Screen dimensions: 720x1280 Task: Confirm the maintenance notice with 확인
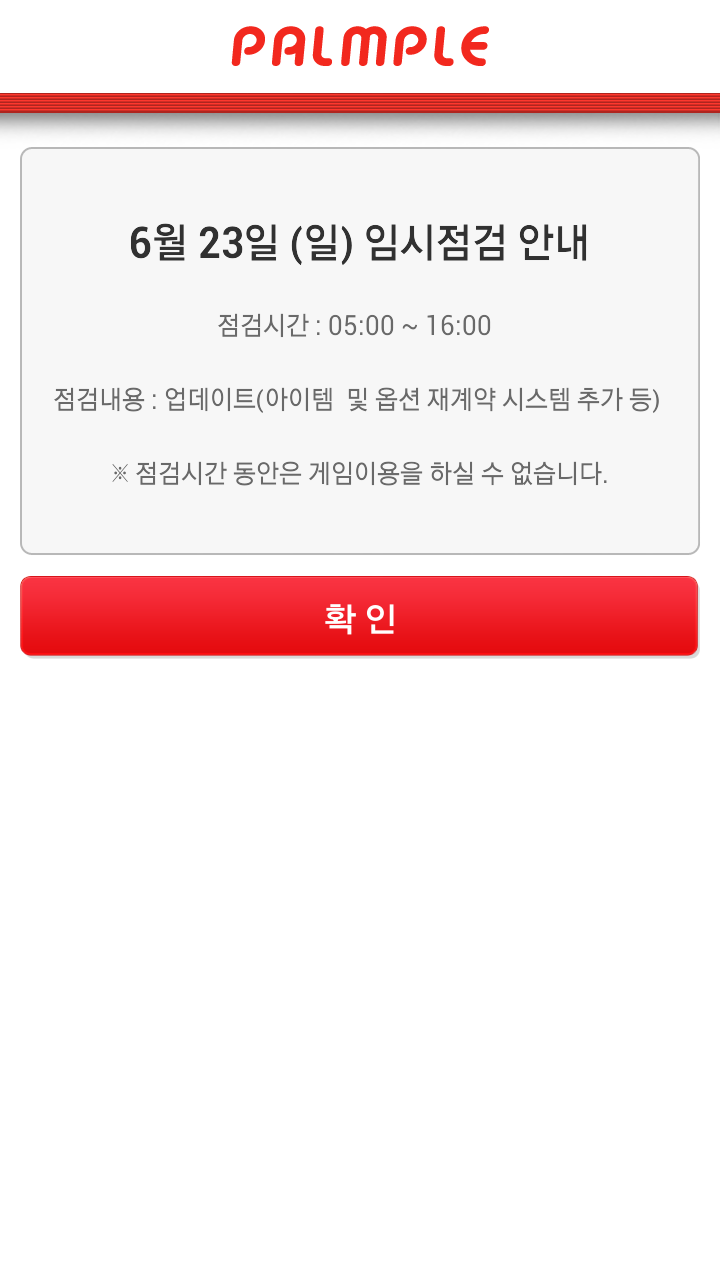pos(359,616)
